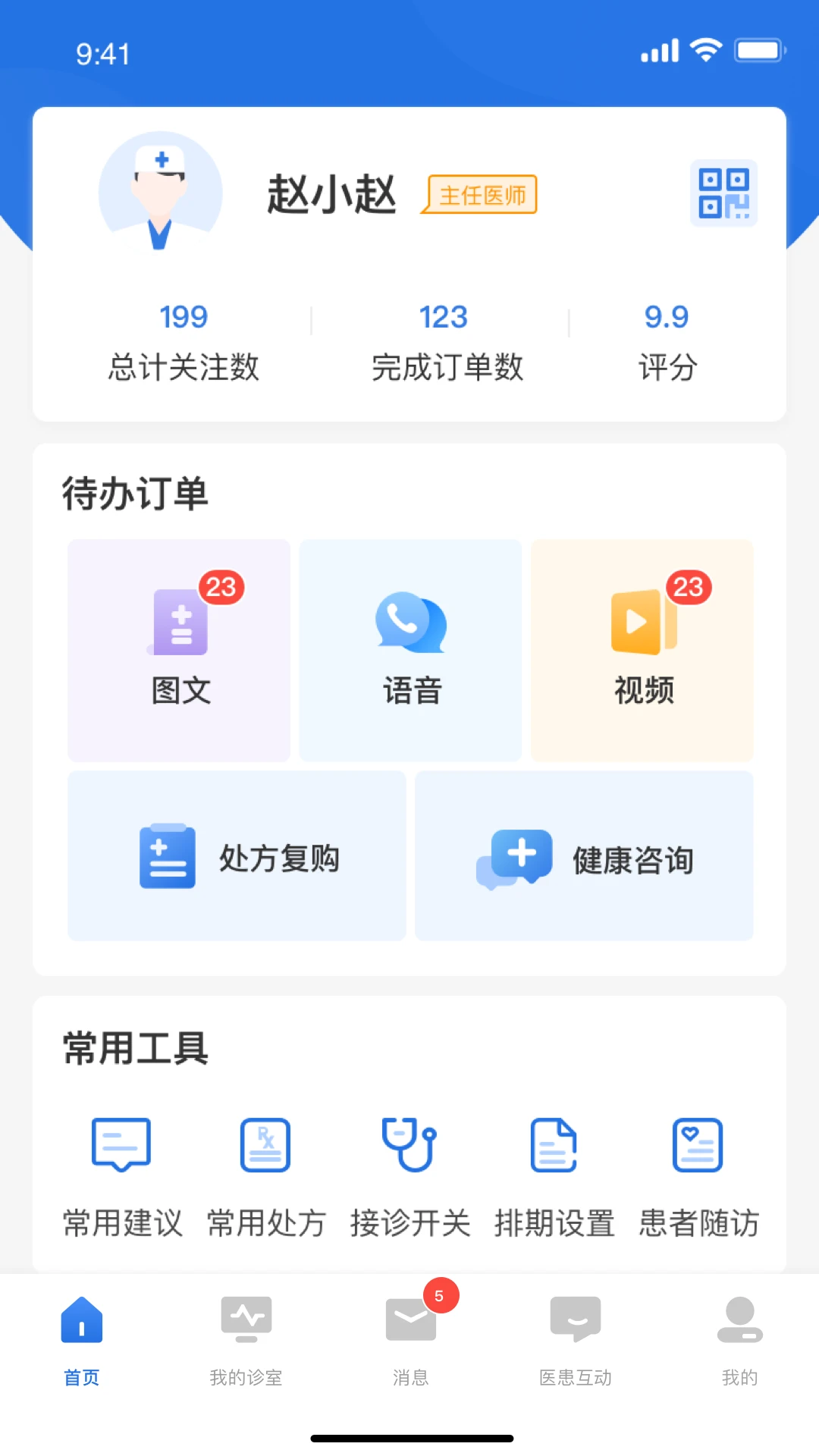Open 处方复购 orders
Viewport: 819px width, 1456px height.
pyautogui.click(x=237, y=856)
